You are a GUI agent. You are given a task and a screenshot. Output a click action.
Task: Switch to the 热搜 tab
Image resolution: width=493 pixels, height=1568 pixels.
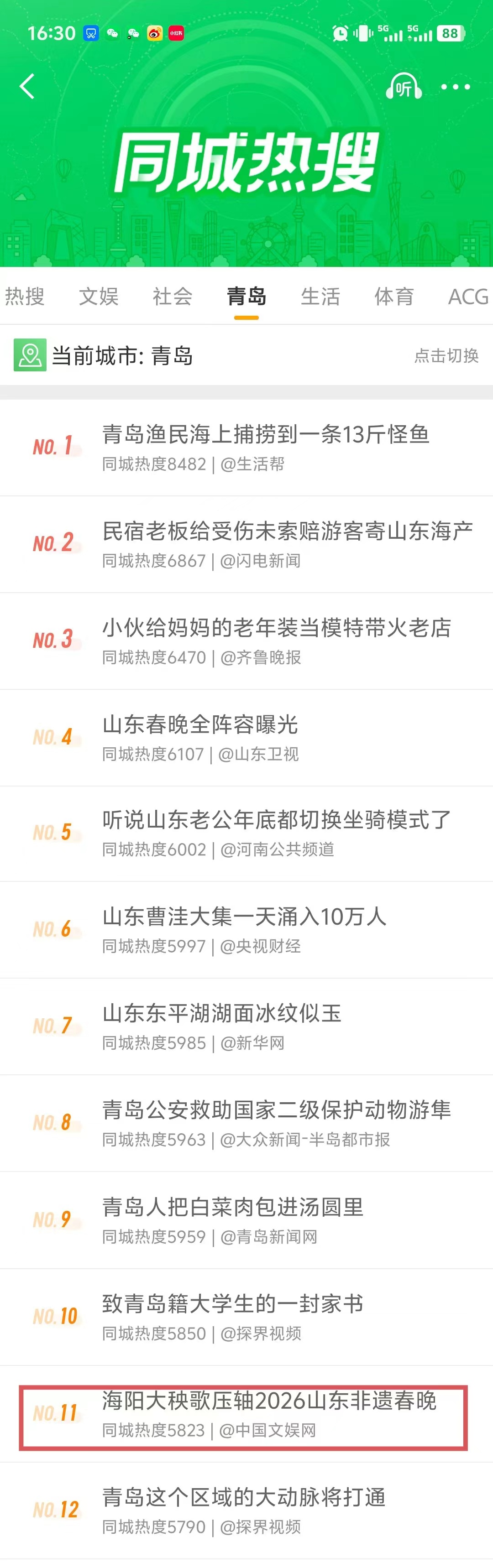[x=25, y=297]
